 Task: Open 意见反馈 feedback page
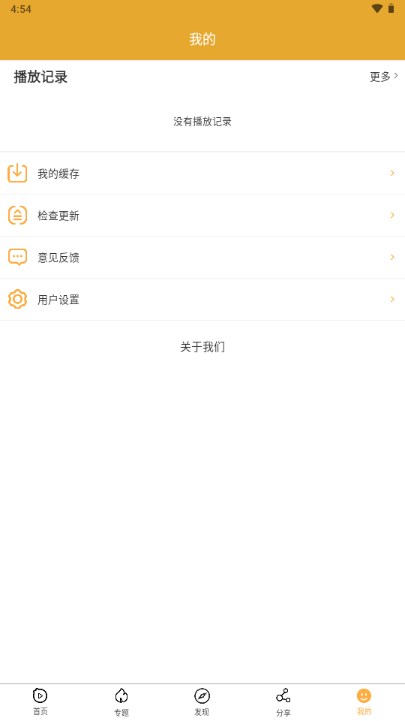coord(202,258)
